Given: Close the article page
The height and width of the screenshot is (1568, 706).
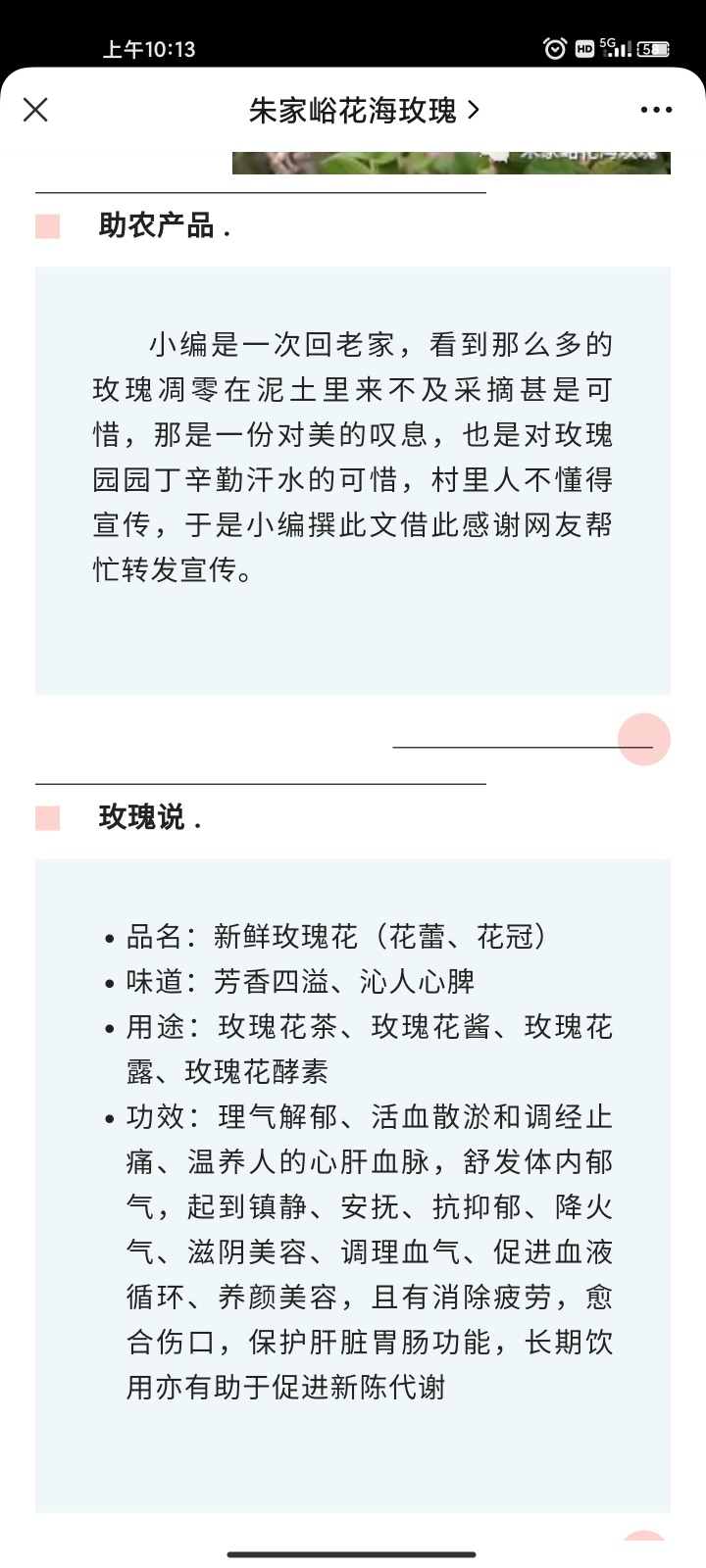Looking at the screenshot, I should click(35, 110).
